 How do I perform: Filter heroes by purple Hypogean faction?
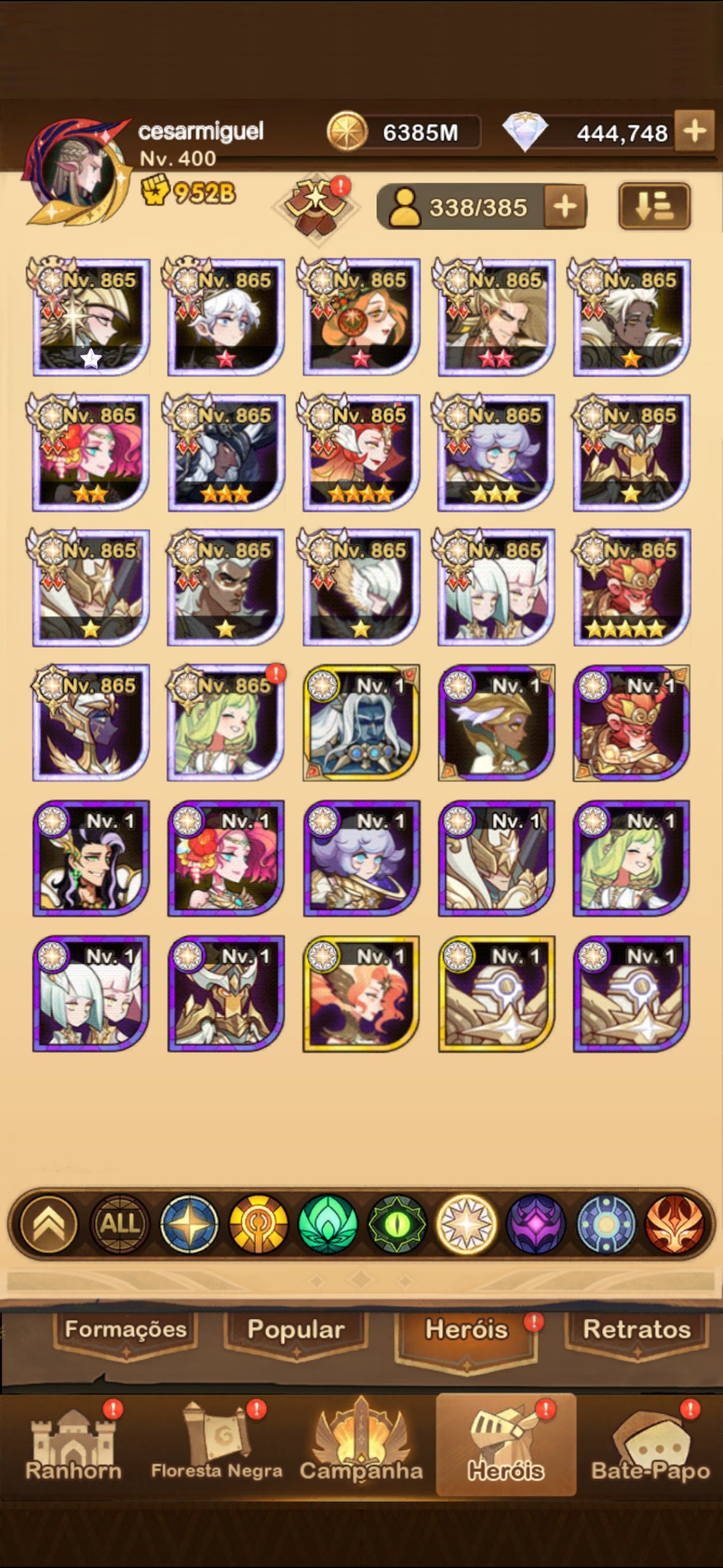click(535, 1224)
